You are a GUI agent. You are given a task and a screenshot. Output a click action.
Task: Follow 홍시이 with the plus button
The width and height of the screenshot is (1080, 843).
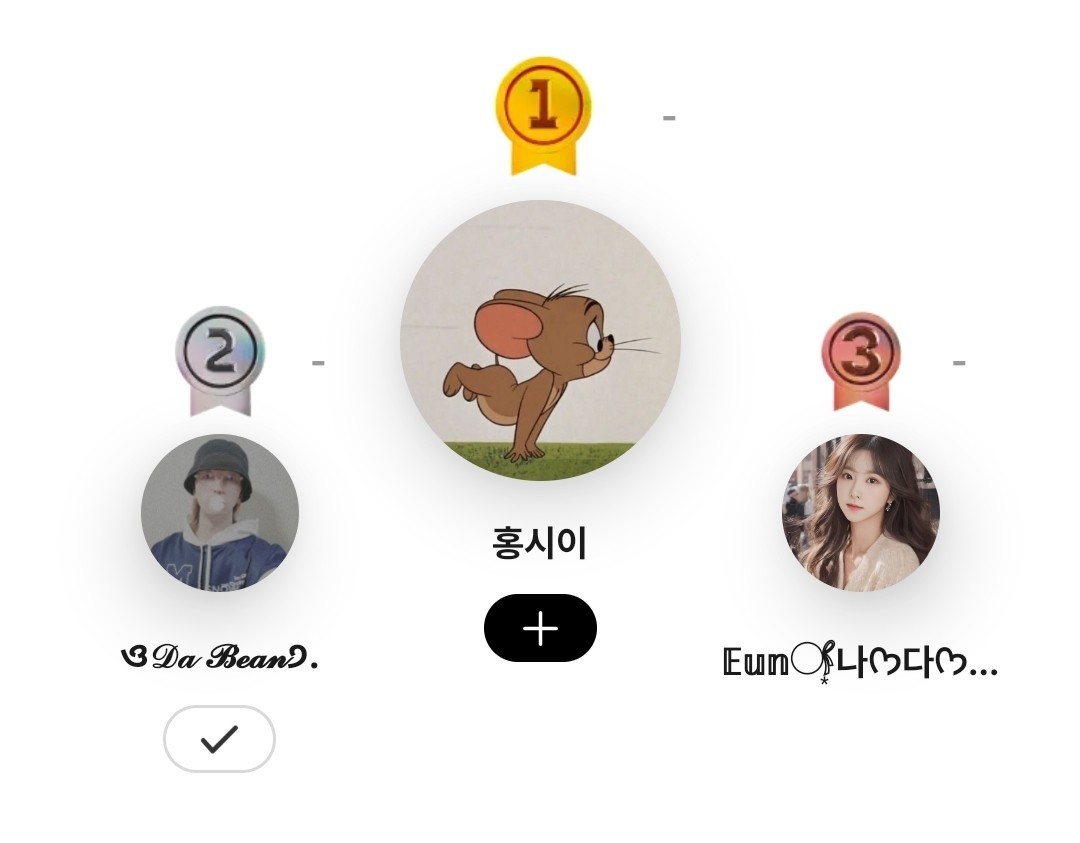[540, 628]
